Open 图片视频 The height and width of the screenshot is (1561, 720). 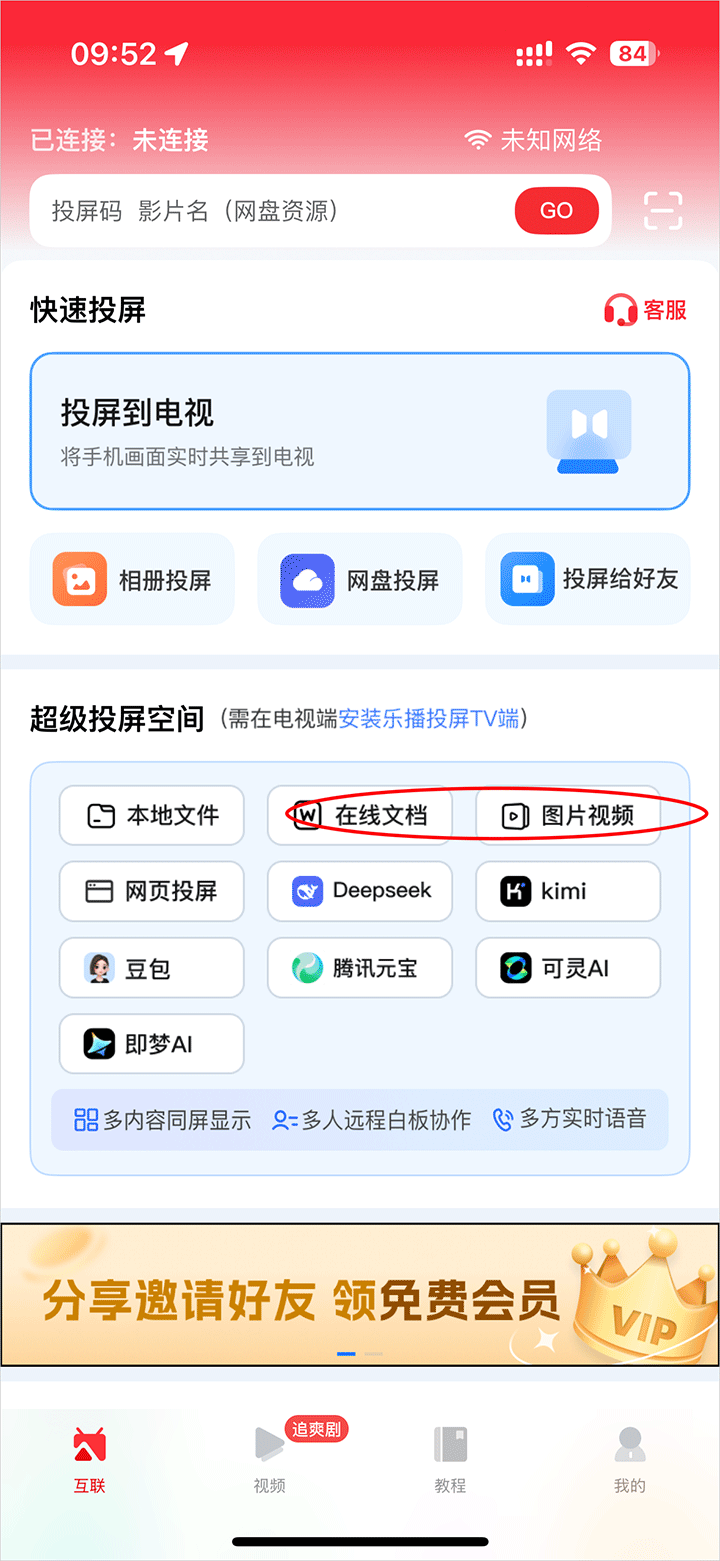point(568,815)
